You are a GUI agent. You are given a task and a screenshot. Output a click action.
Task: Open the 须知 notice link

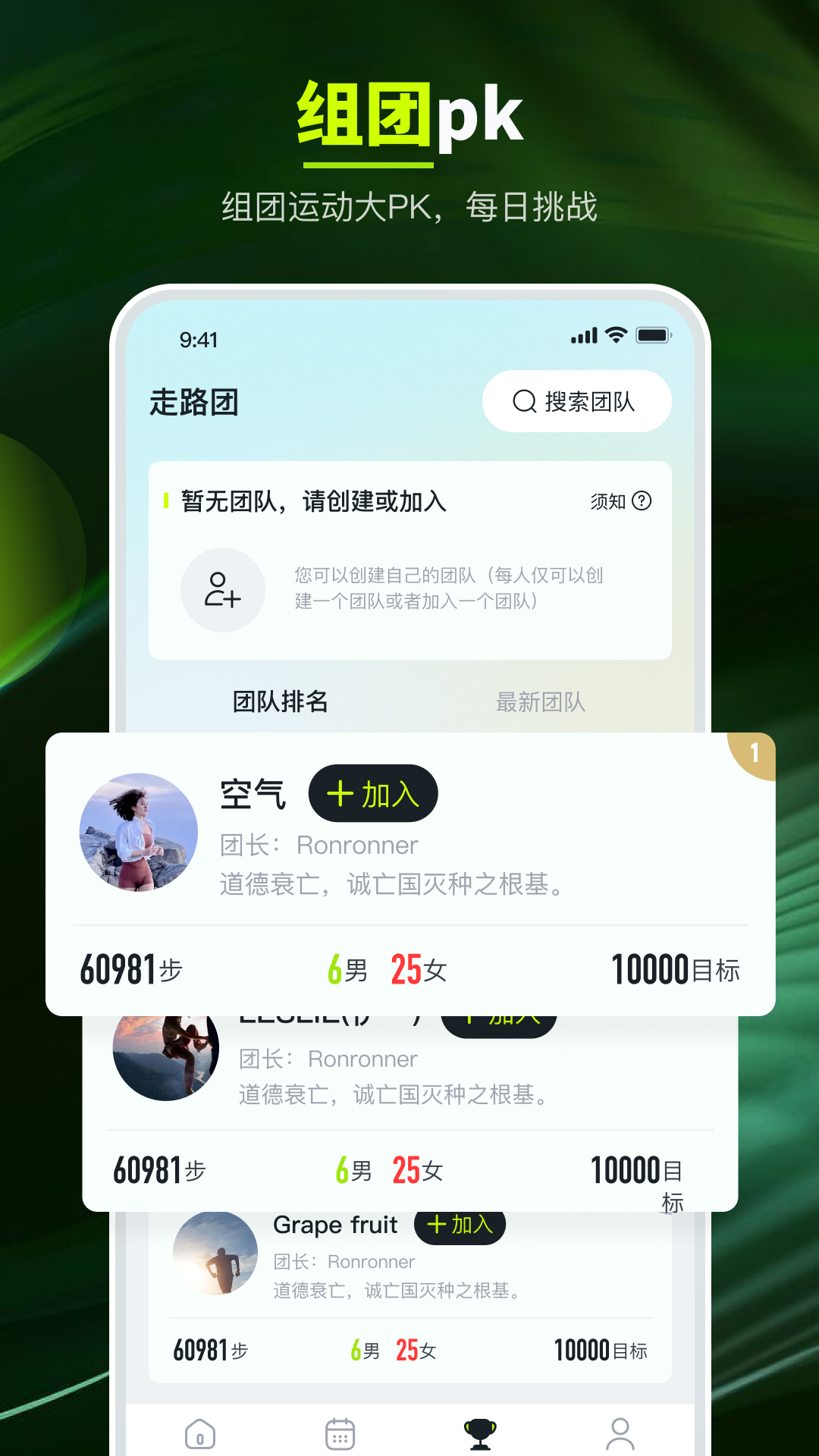pyautogui.click(x=607, y=501)
